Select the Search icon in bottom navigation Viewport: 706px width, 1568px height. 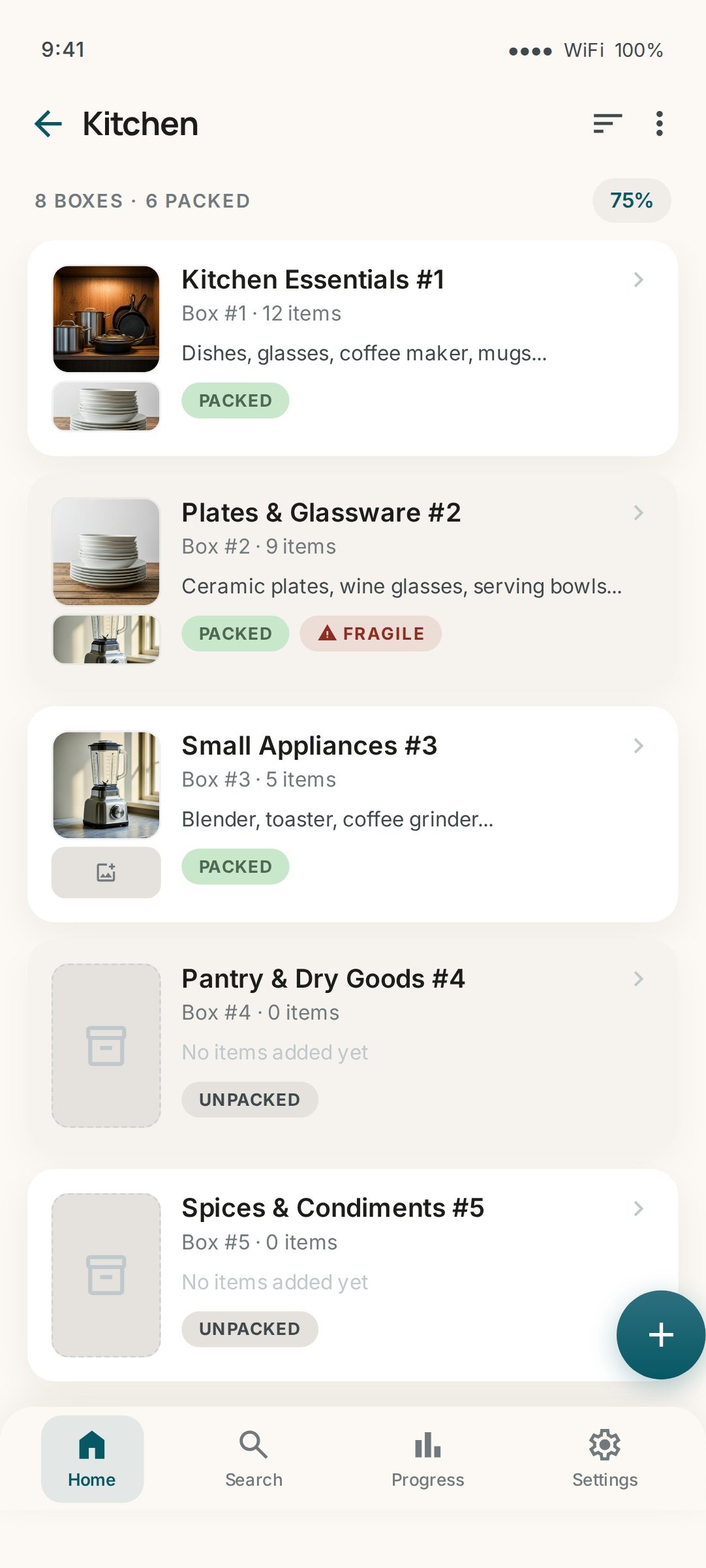coord(253,1445)
